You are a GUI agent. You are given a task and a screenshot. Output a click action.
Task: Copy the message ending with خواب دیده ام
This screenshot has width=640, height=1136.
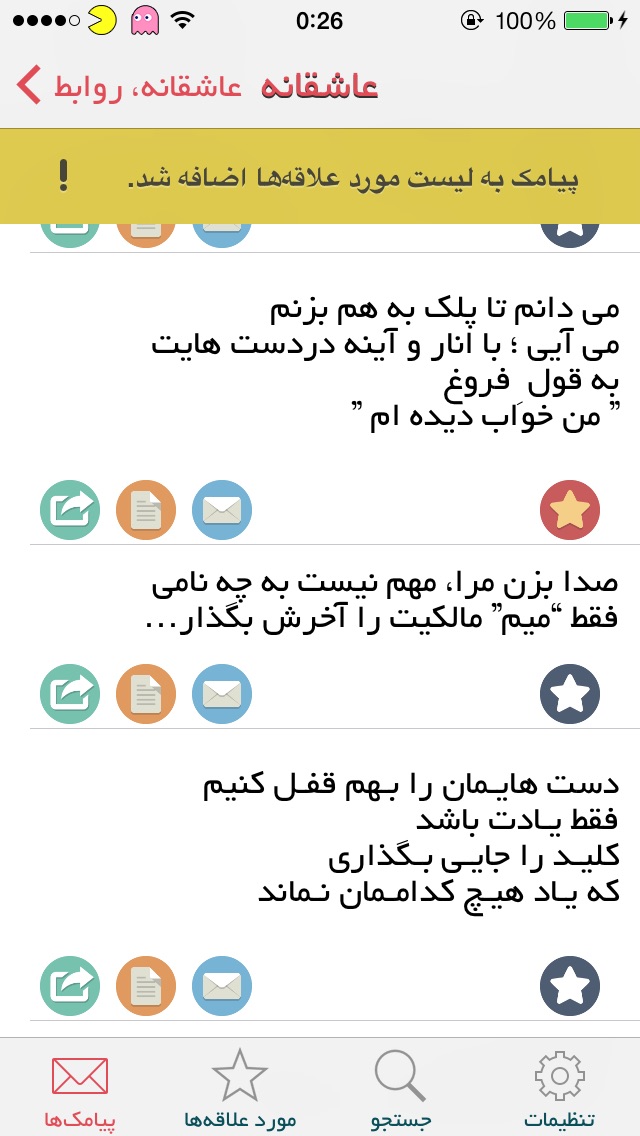pos(146,510)
